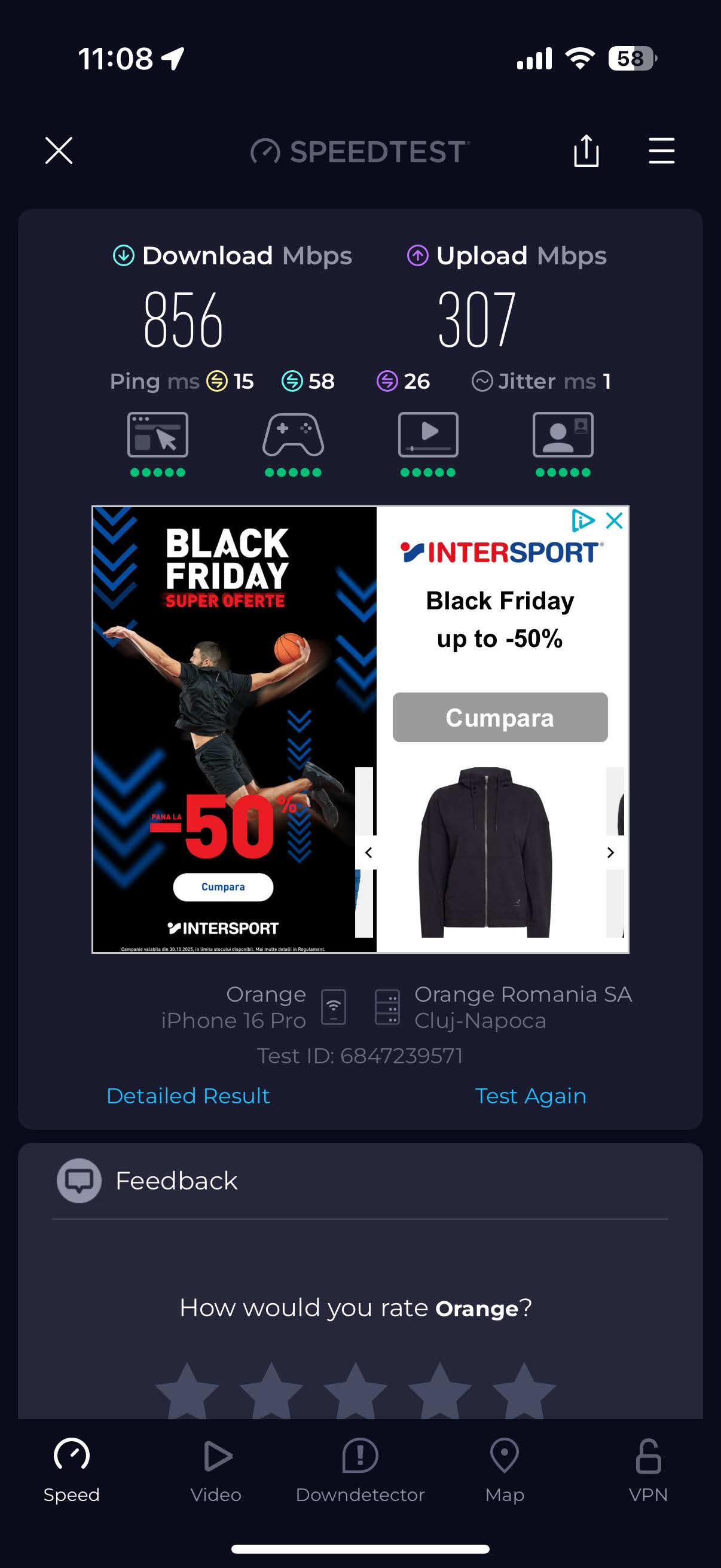Show next product in ad carousel
This screenshot has width=721, height=1568.
click(x=610, y=852)
